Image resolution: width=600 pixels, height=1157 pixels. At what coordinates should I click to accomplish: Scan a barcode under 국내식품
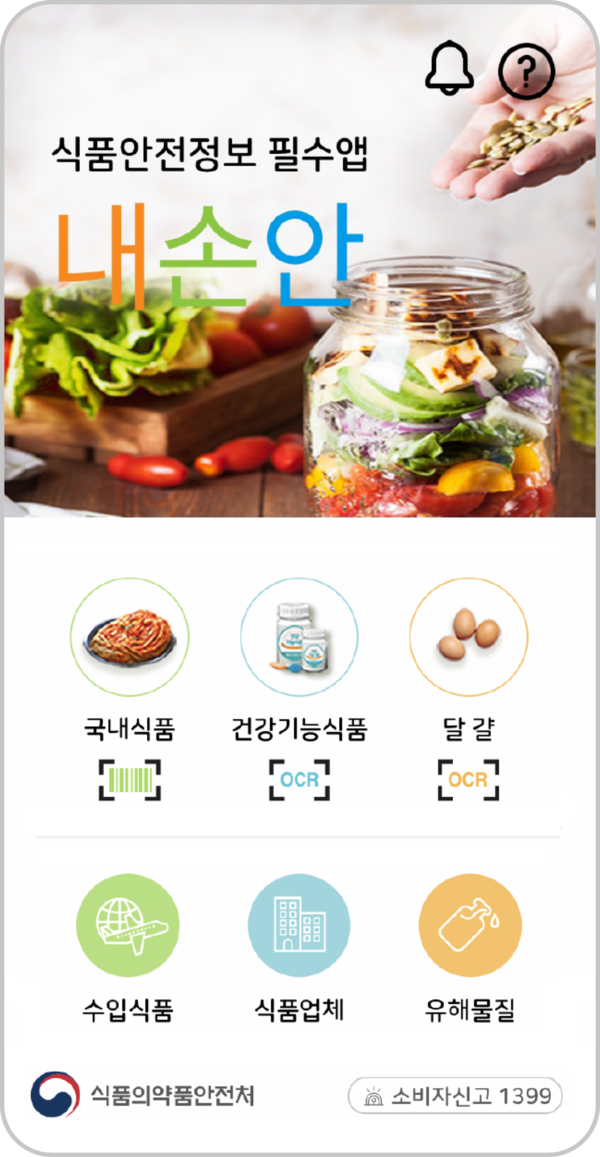click(x=129, y=780)
